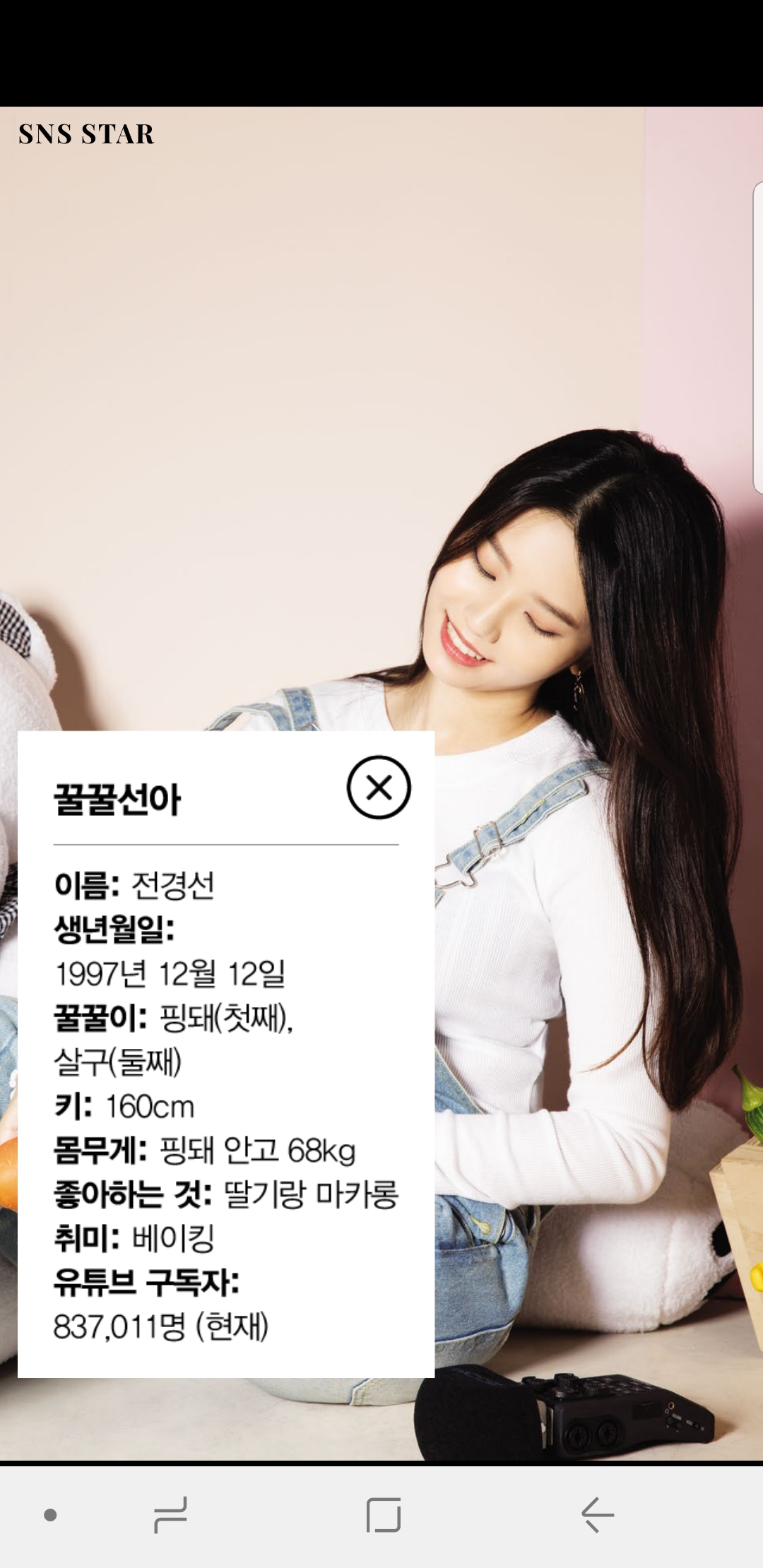
Task: Go back with the navigation bar arrow
Action: click(x=597, y=1514)
